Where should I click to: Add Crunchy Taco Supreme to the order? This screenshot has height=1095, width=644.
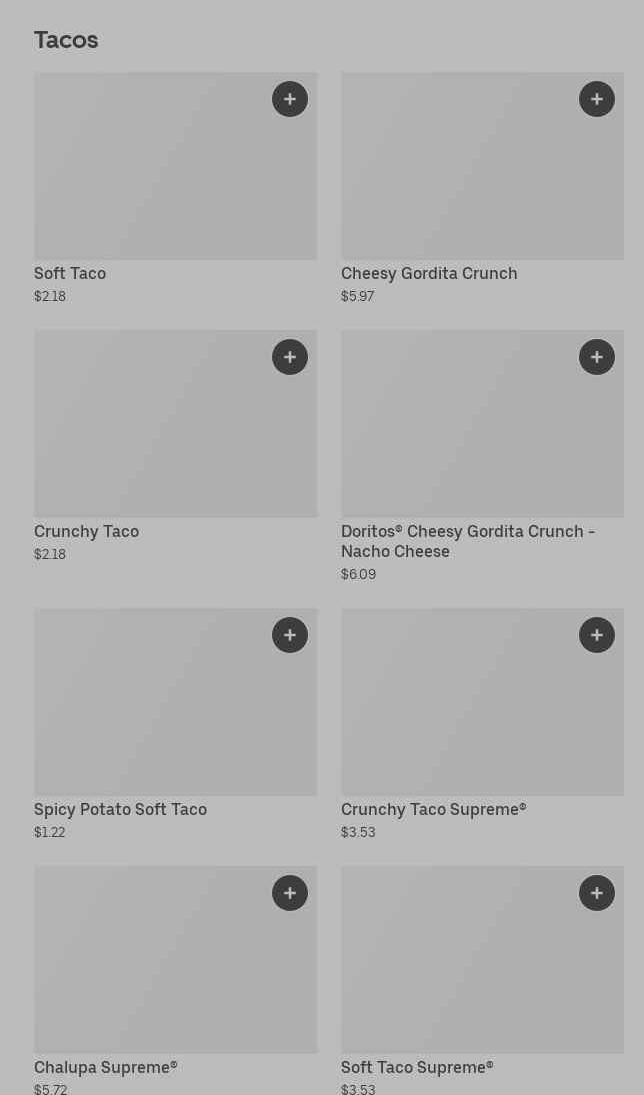click(597, 635)
